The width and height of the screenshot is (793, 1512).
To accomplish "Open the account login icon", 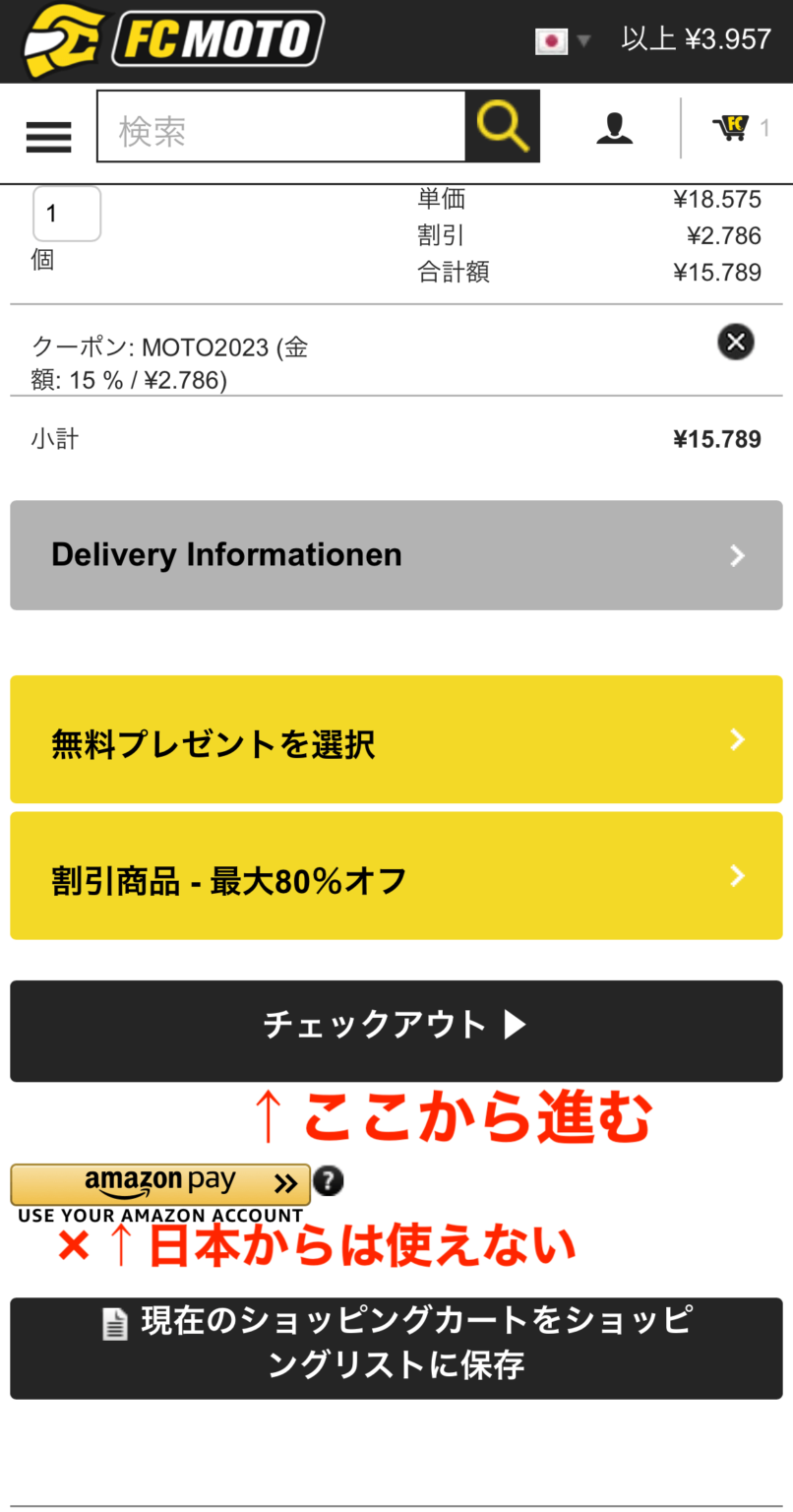I will [x=614, y=126].
